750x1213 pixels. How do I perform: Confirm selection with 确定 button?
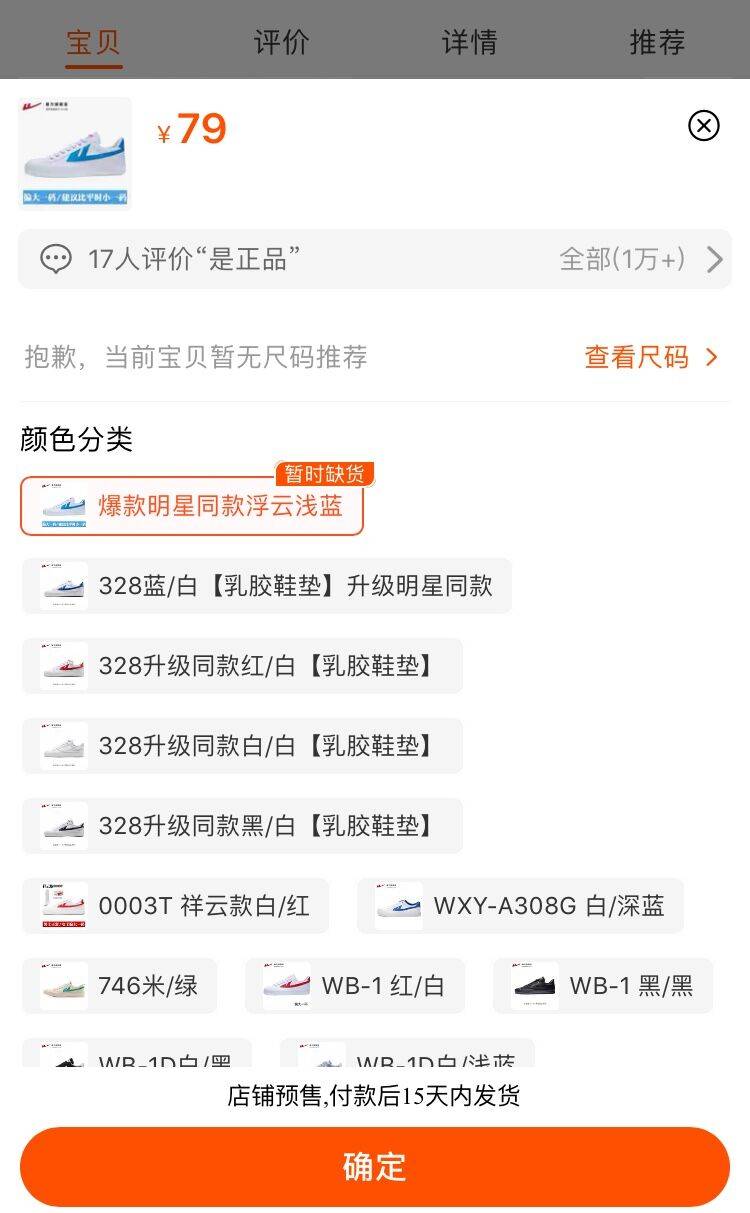(375, 1167)
